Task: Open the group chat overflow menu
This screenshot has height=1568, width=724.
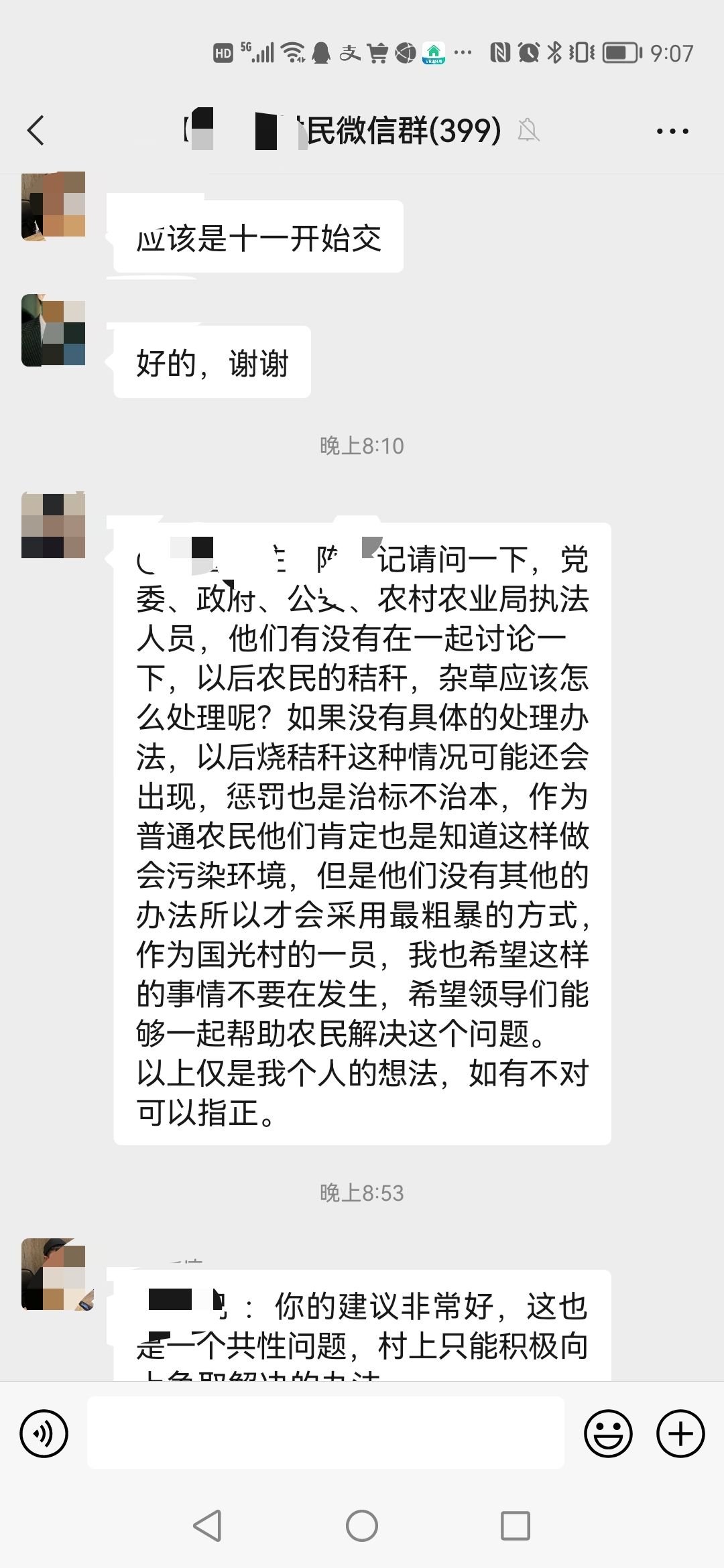Action: pyautogui.click(x=672, y=131)
